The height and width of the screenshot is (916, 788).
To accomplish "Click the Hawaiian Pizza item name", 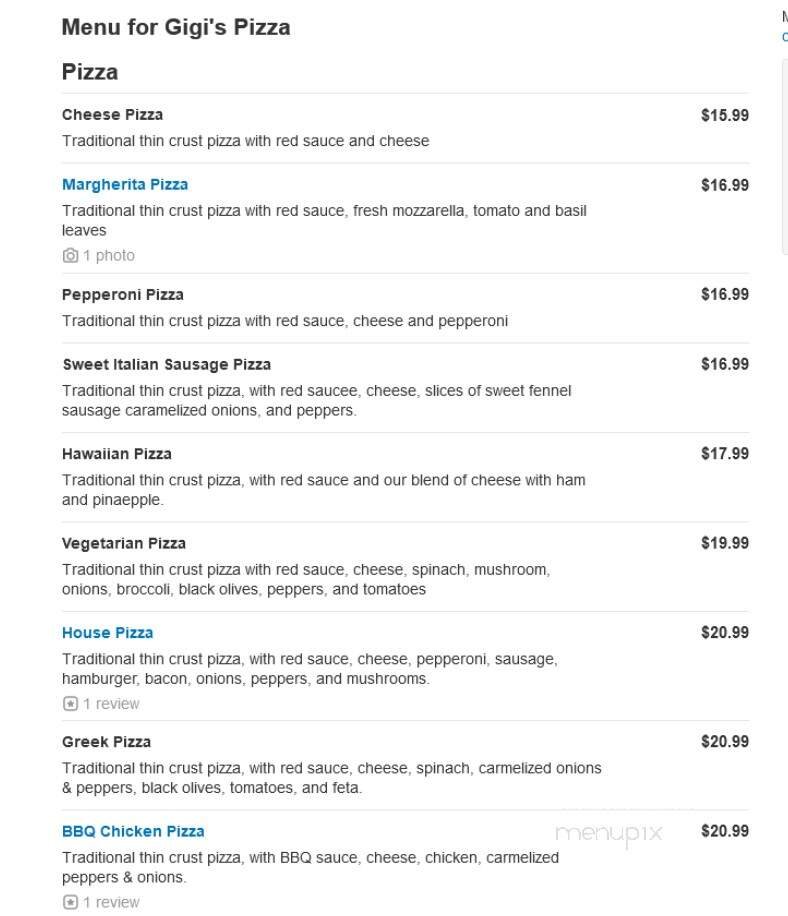I will (116, 453).
